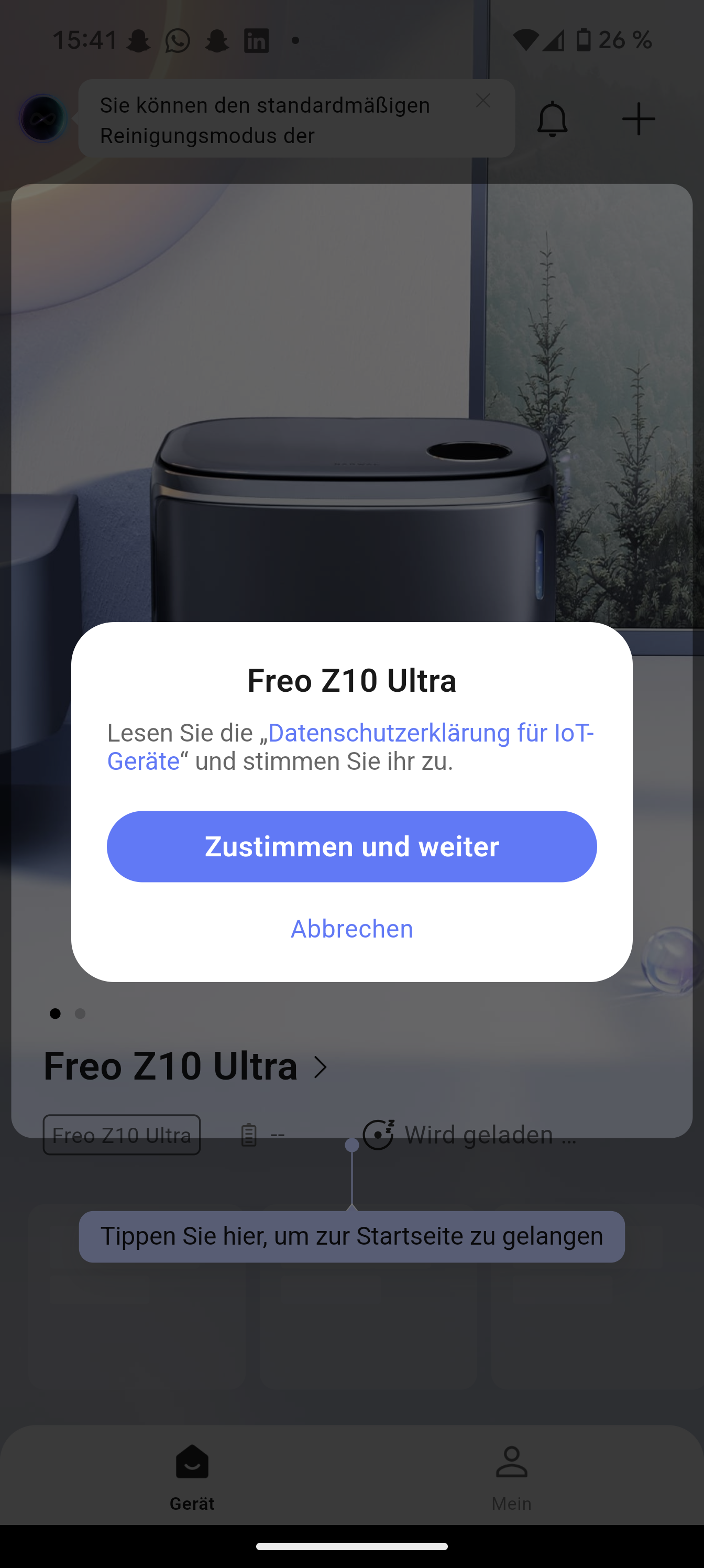
Task: Add a new device with plus icon
Action: 639,118
